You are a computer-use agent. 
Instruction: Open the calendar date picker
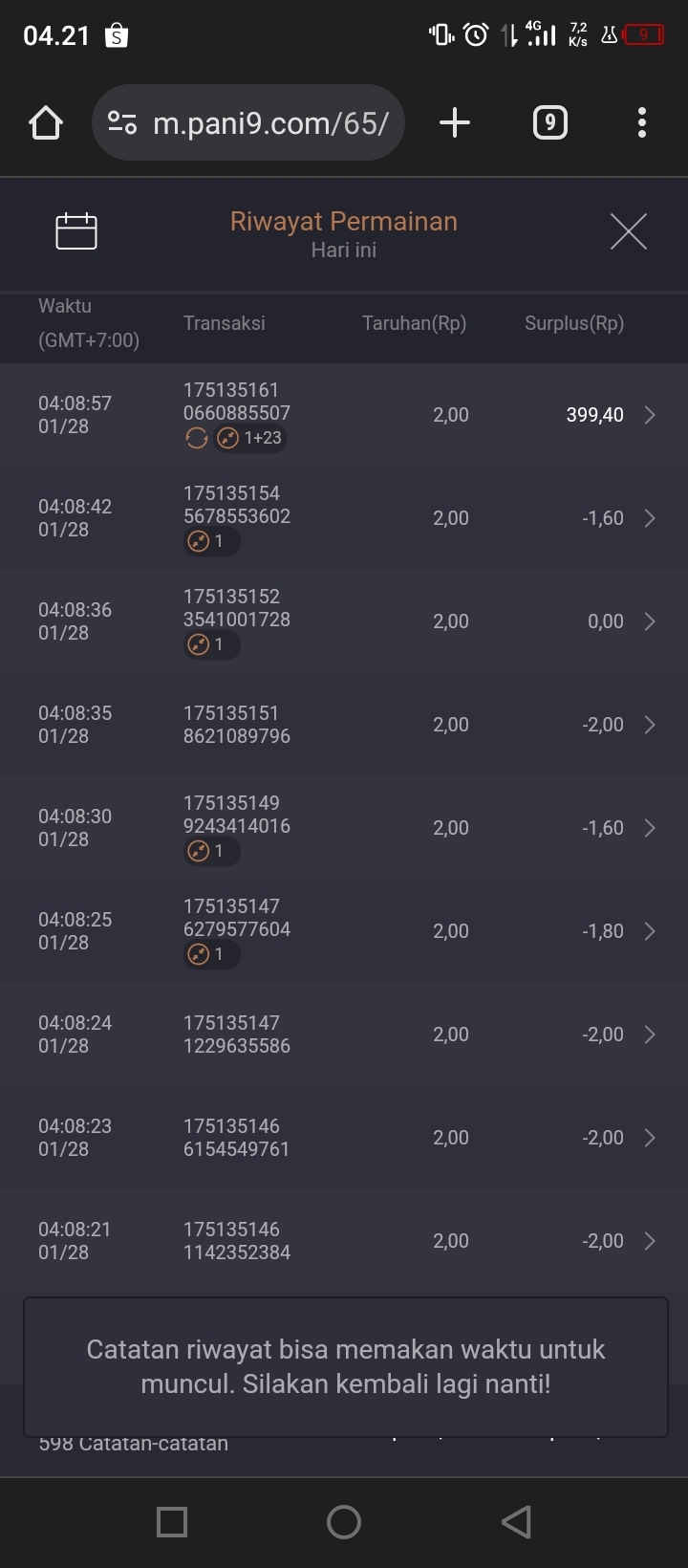76,231
